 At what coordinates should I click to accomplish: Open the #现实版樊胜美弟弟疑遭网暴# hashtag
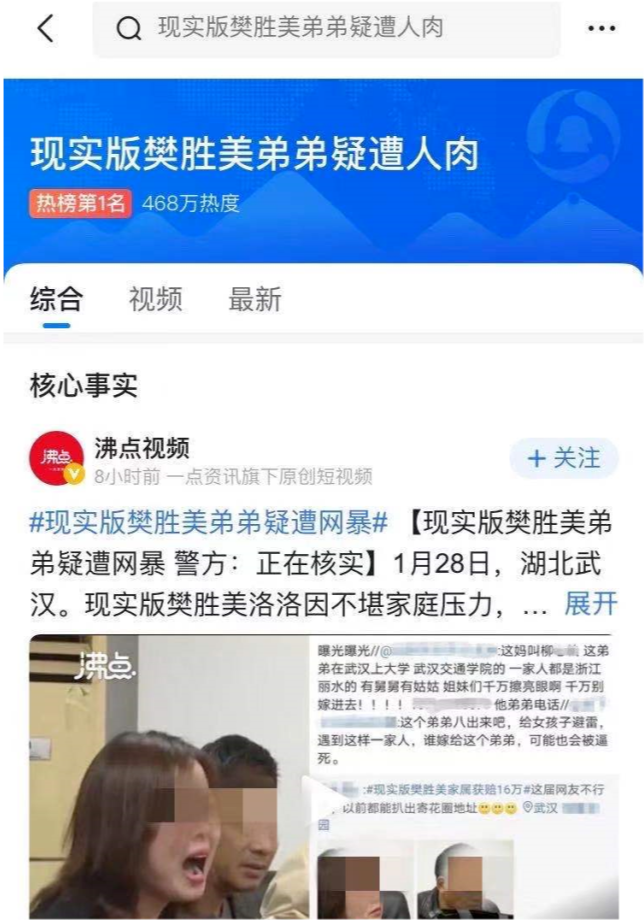[x=209, y=523]
